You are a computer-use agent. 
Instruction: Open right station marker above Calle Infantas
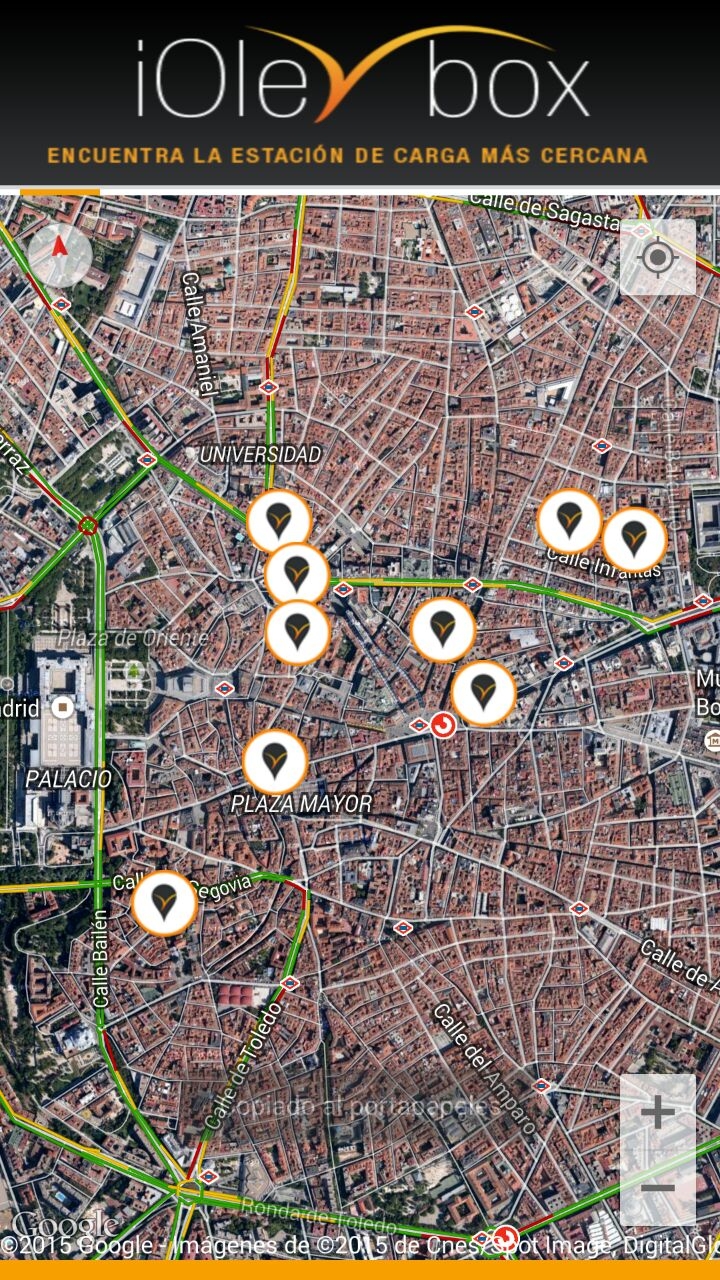pyautogui.click(x=634, y=539)
